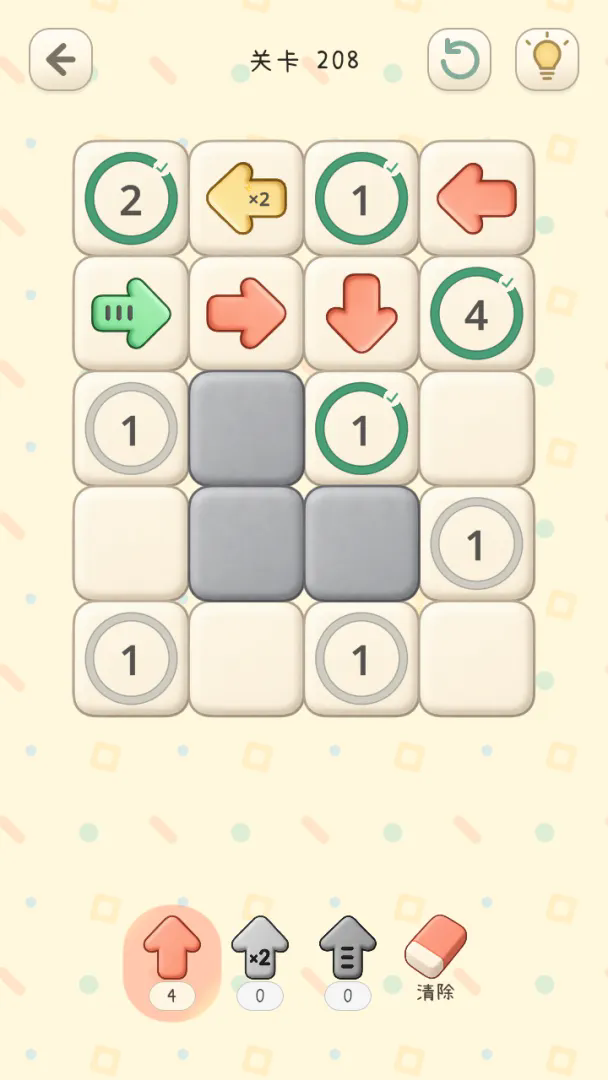Go back using the top-left arrow
The width and height of the screenshot is (608, 1080).
coord(61,60)
